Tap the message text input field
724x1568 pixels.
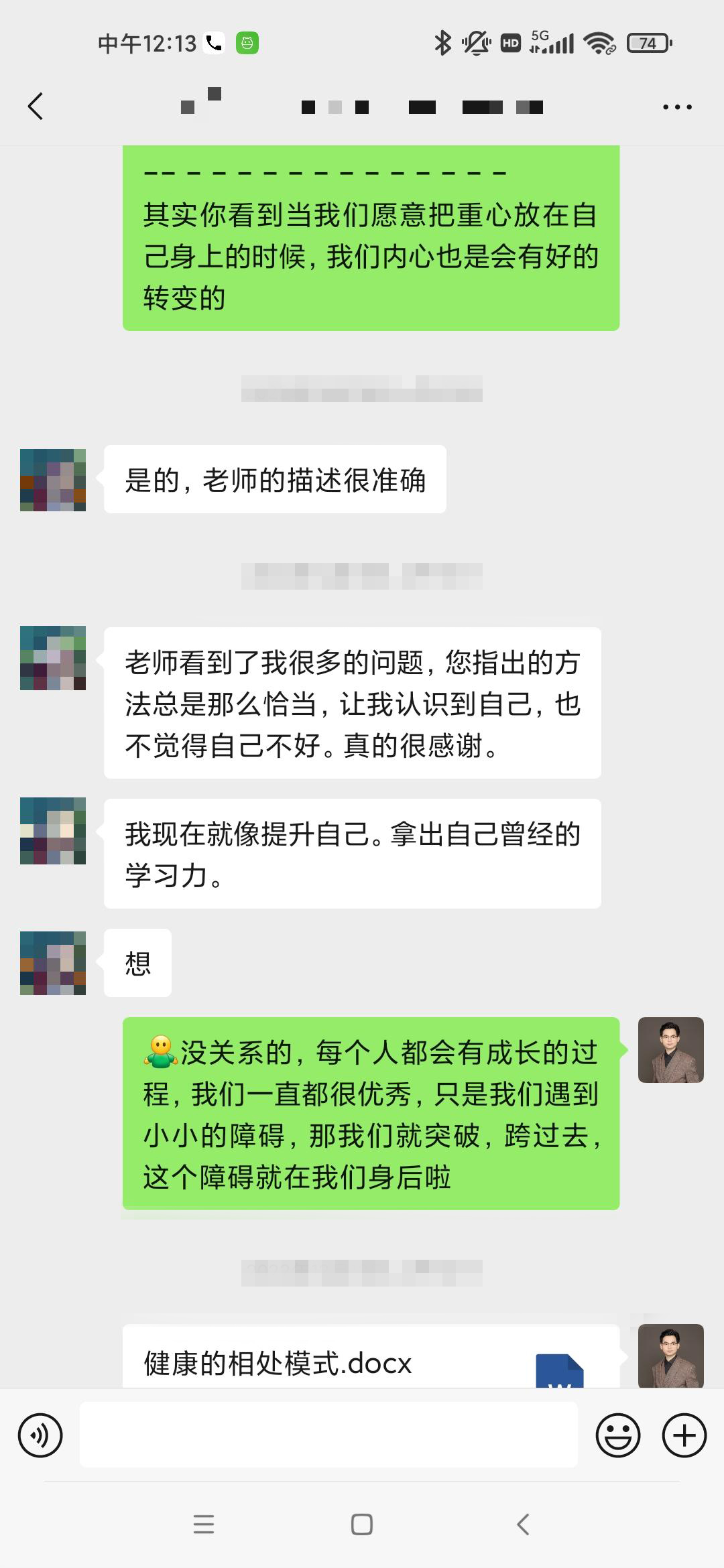[328, 1435]
